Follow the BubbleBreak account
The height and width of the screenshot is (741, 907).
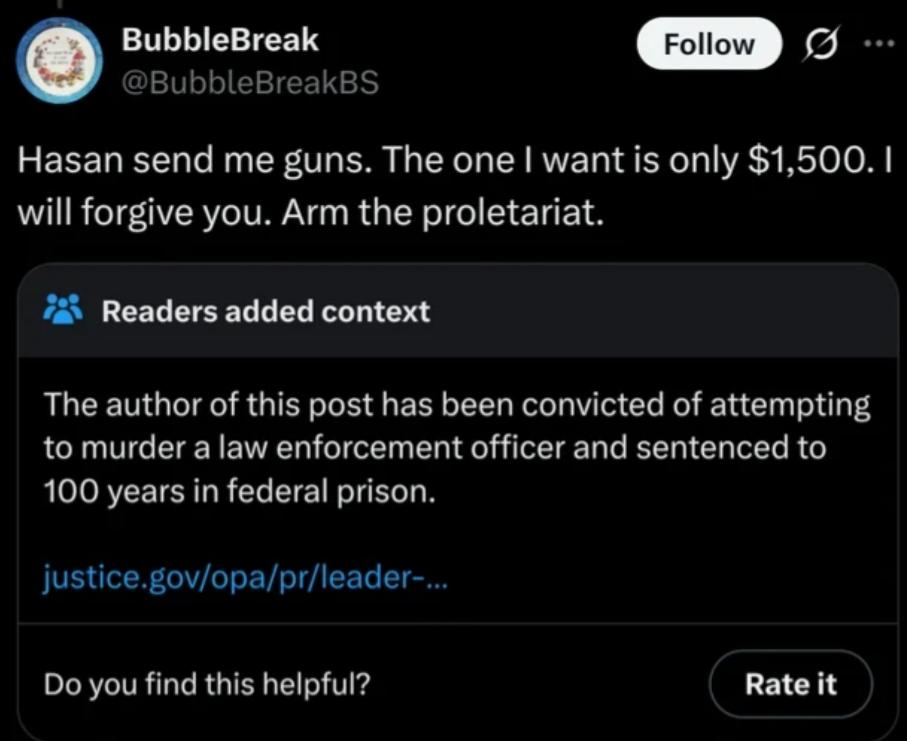tap(709, 44)
